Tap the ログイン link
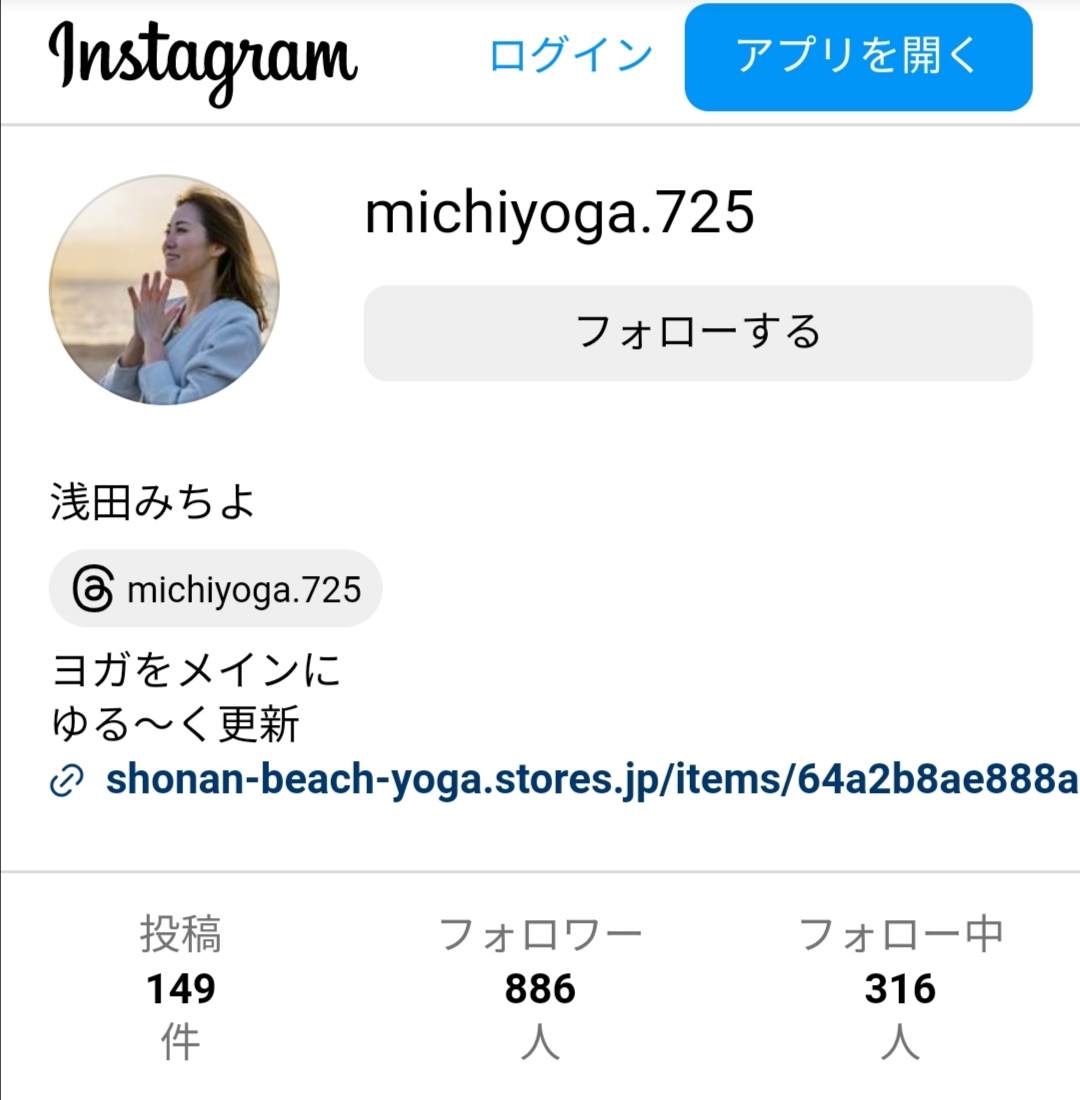 tap(570, 57)
